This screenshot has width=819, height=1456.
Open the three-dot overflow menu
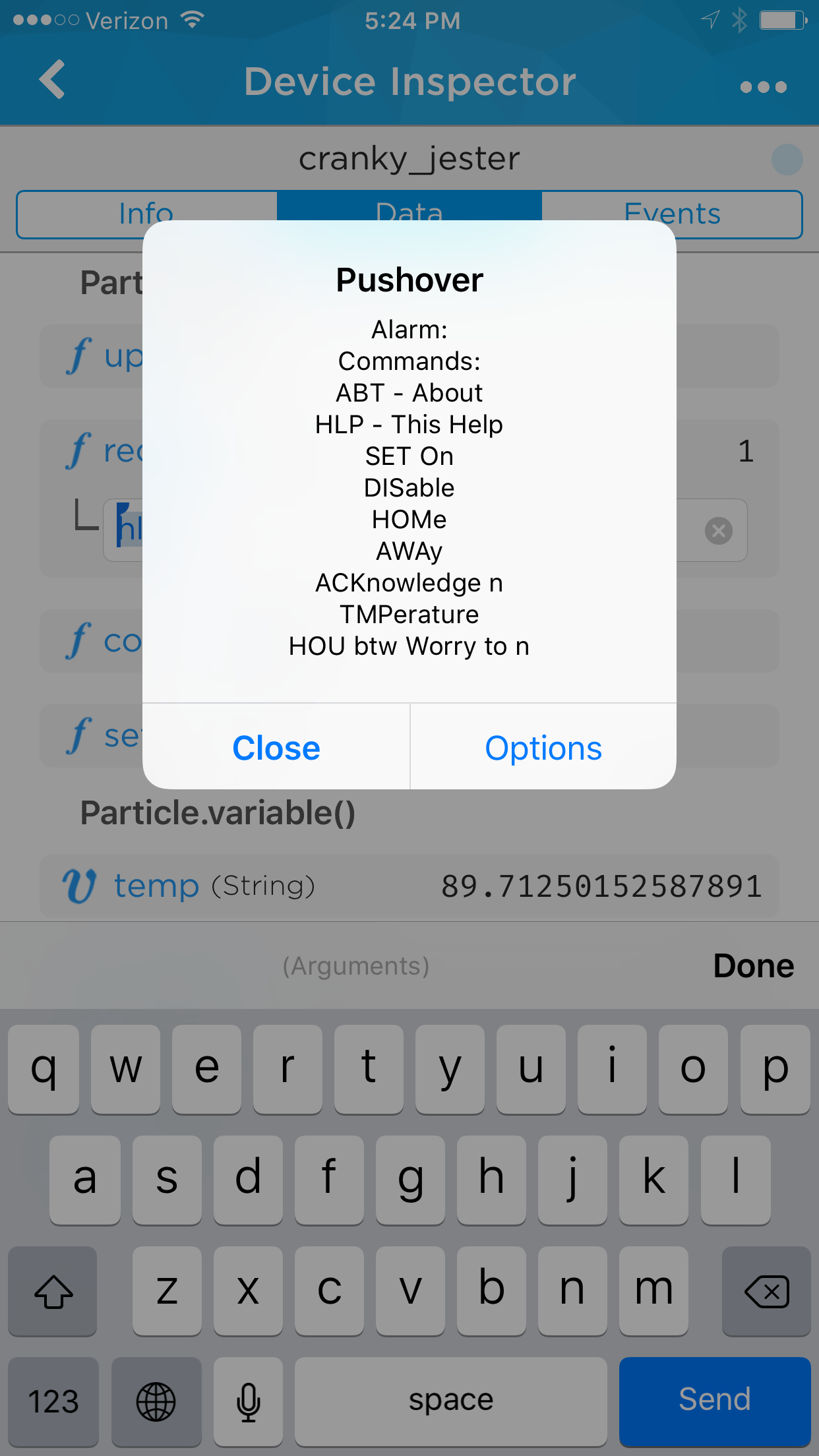click(763, 86)
